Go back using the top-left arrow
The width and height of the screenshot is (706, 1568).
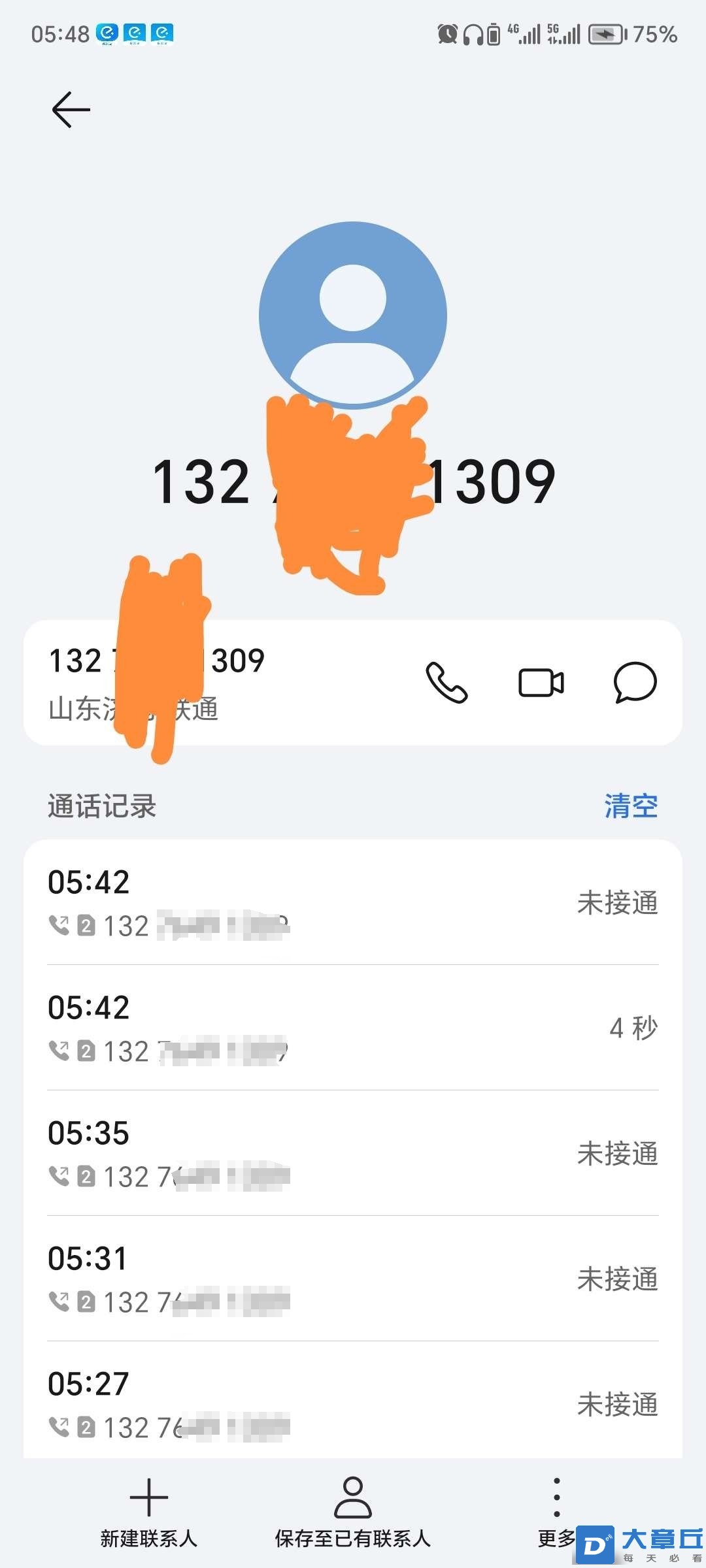71,109
